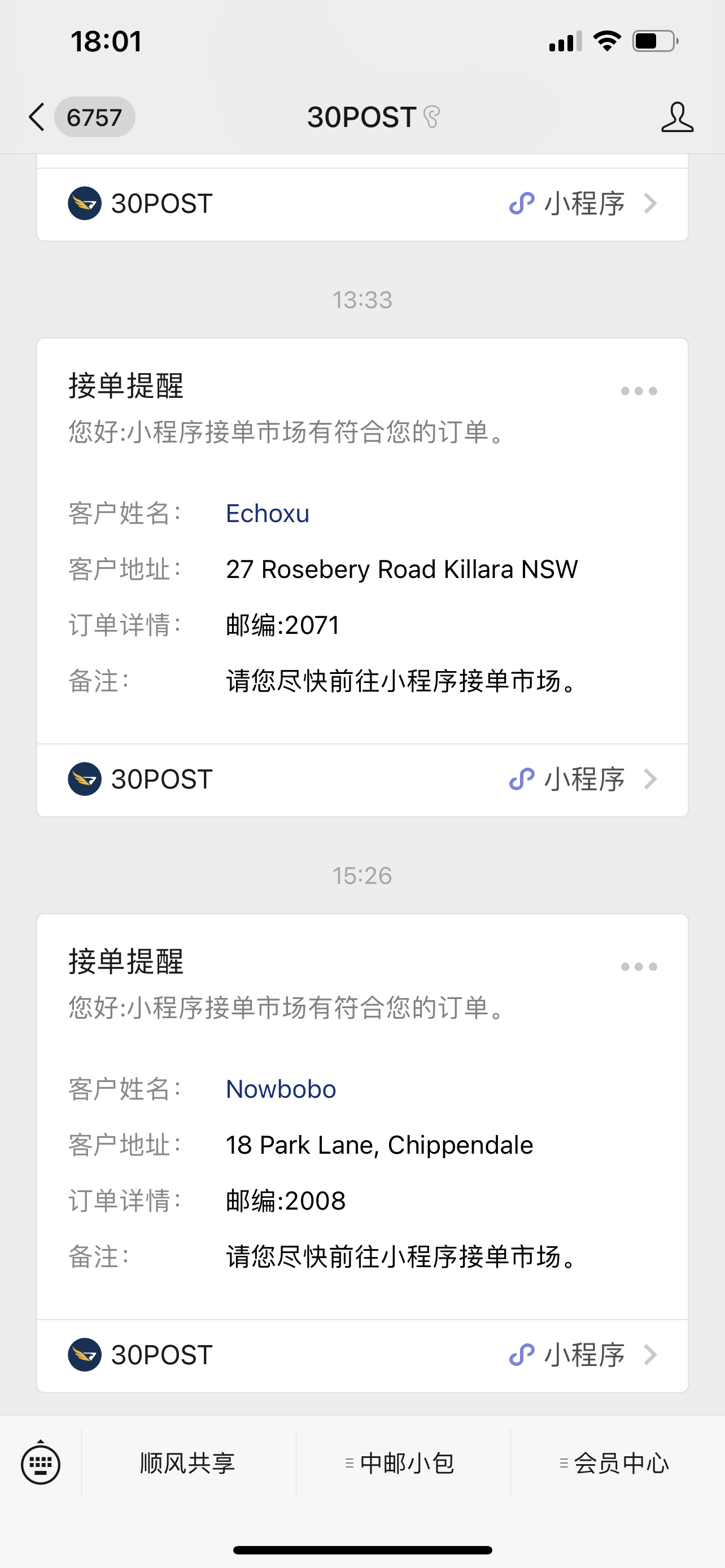Viewport: 725px width, 1568px height.
Task: Open the 顺风共享 menu
Action: tap(188, 1464)
